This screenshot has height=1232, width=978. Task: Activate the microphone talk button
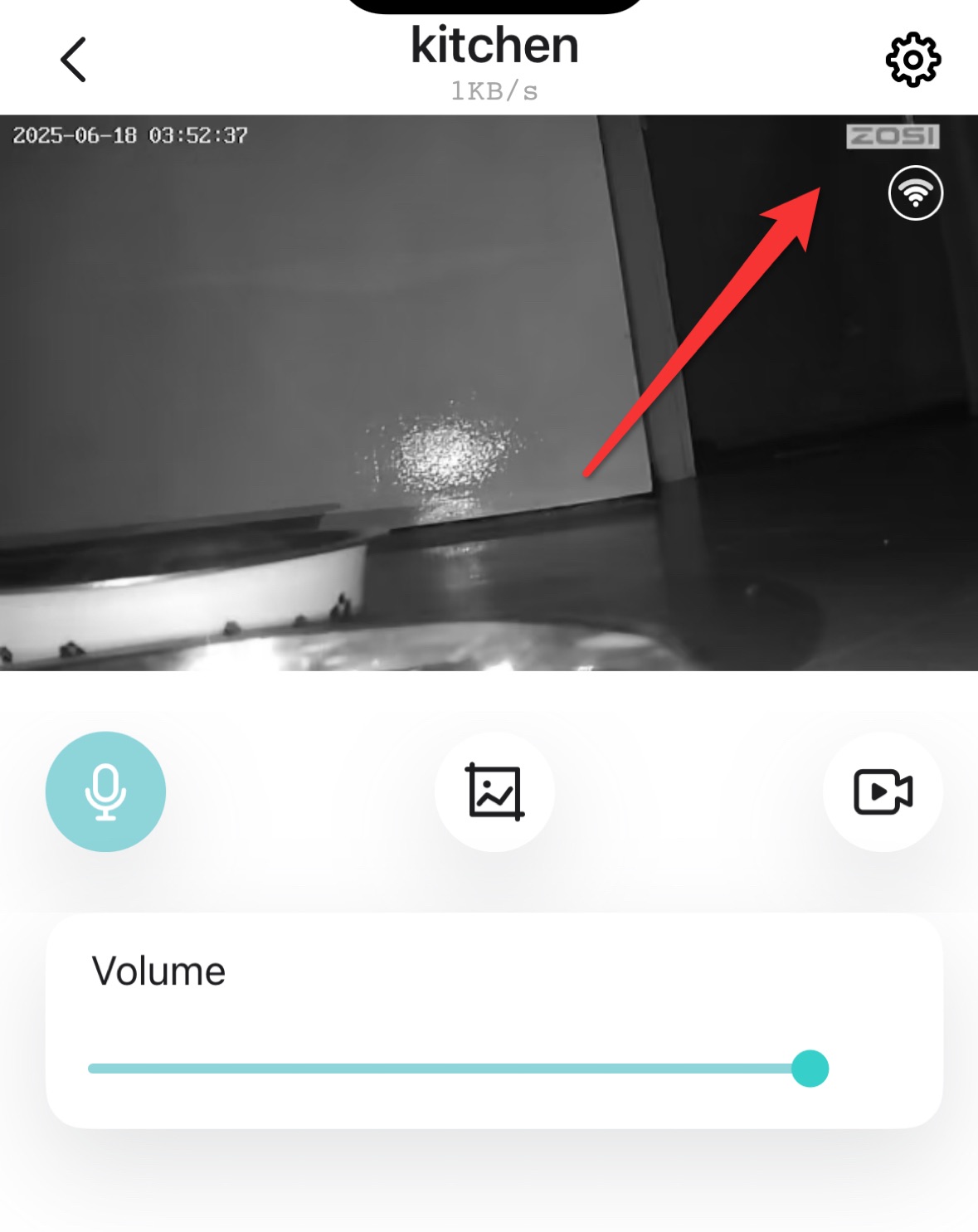(105, 791)
